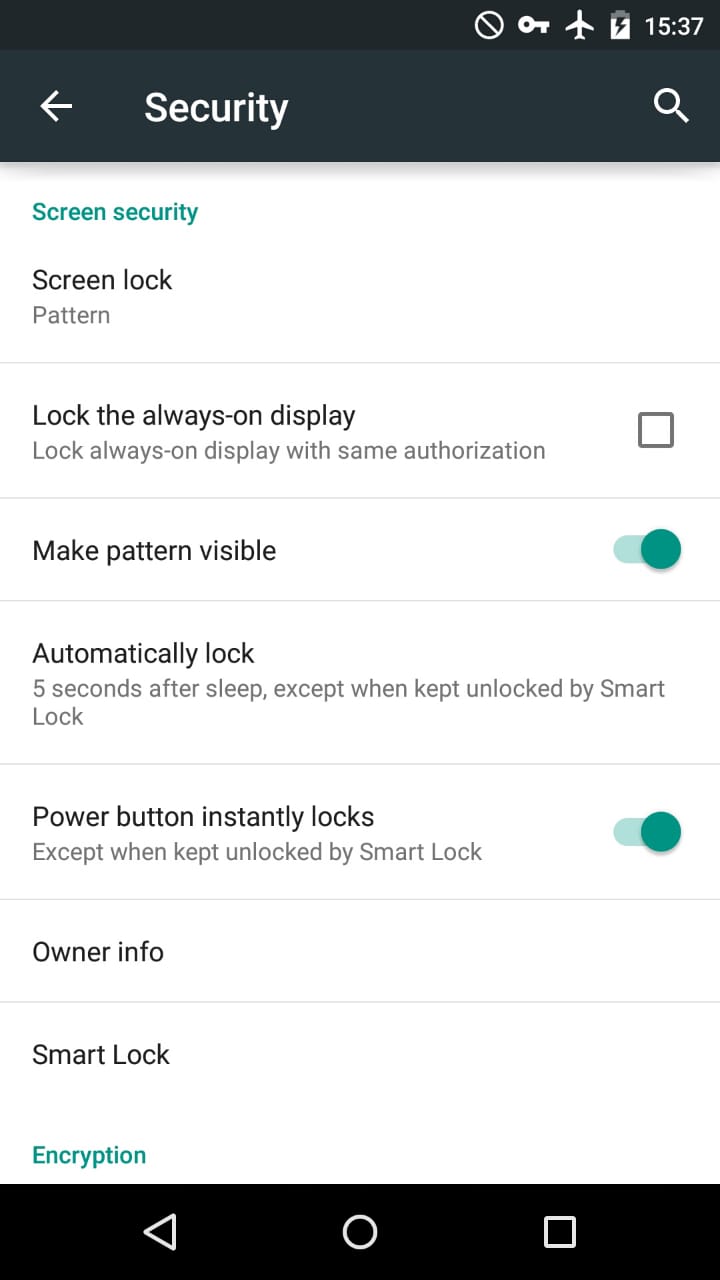The image size is (720, 1280).
Task: Disable the Make pattern visible toggle
Action: (645, 549)
